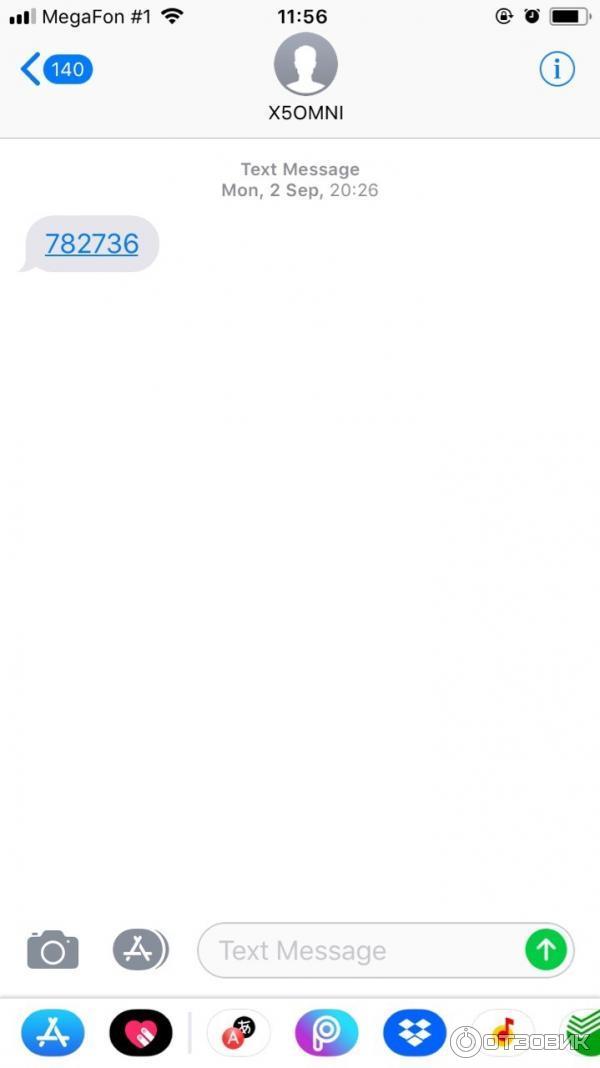Open the App Store iMessage app
The width and height of the screenshot is (600, 1068).
pyautogui.click(x=53, y=1033)
